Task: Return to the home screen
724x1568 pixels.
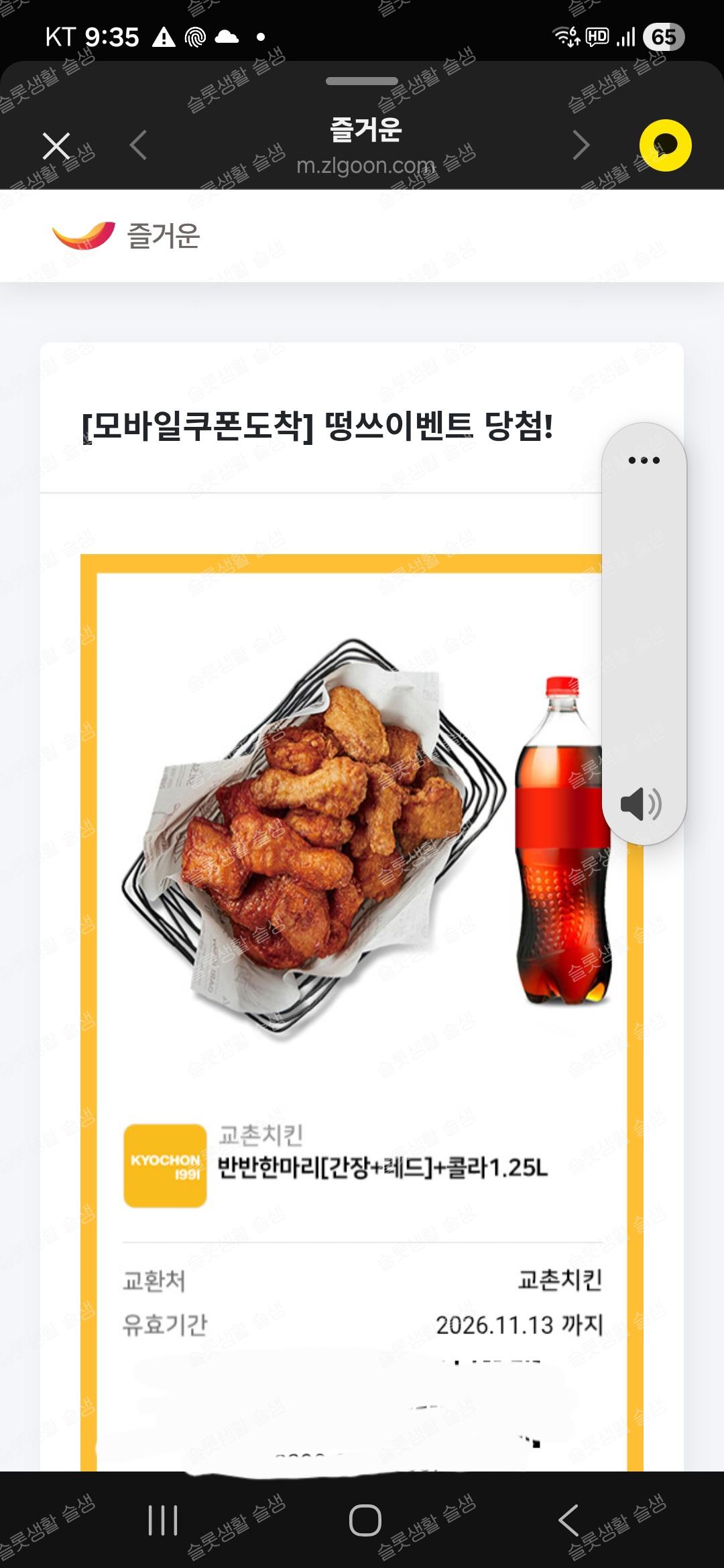Action: pos(365,1520)
